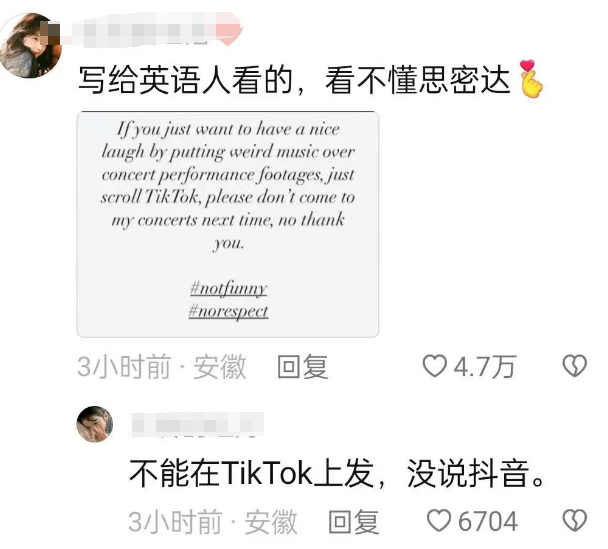The image size is (608, 549).
Task: Reply to the TikTok 抖音 comment
Action: point(355,521)
